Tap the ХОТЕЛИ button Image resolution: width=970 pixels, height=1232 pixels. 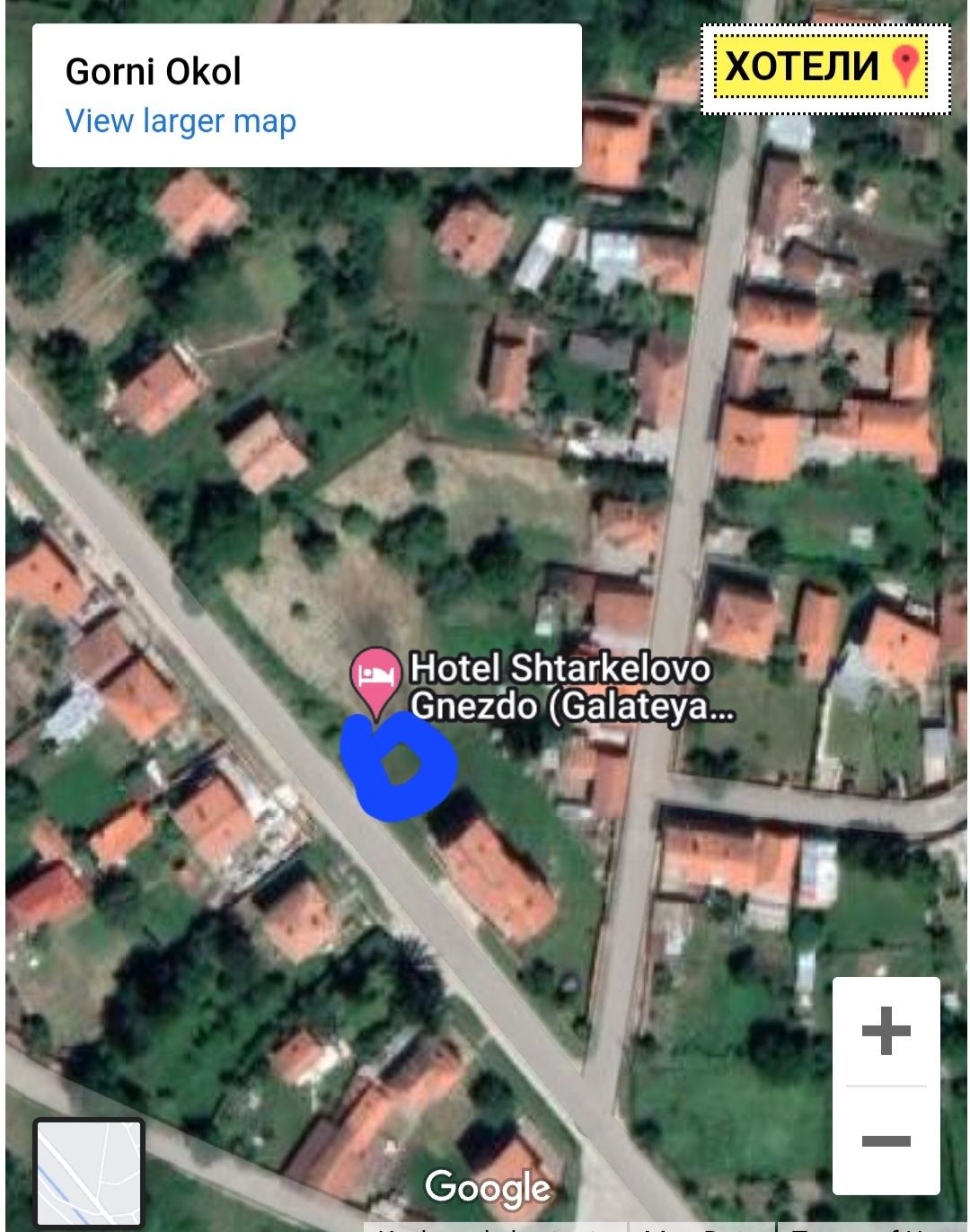point(824,68)
